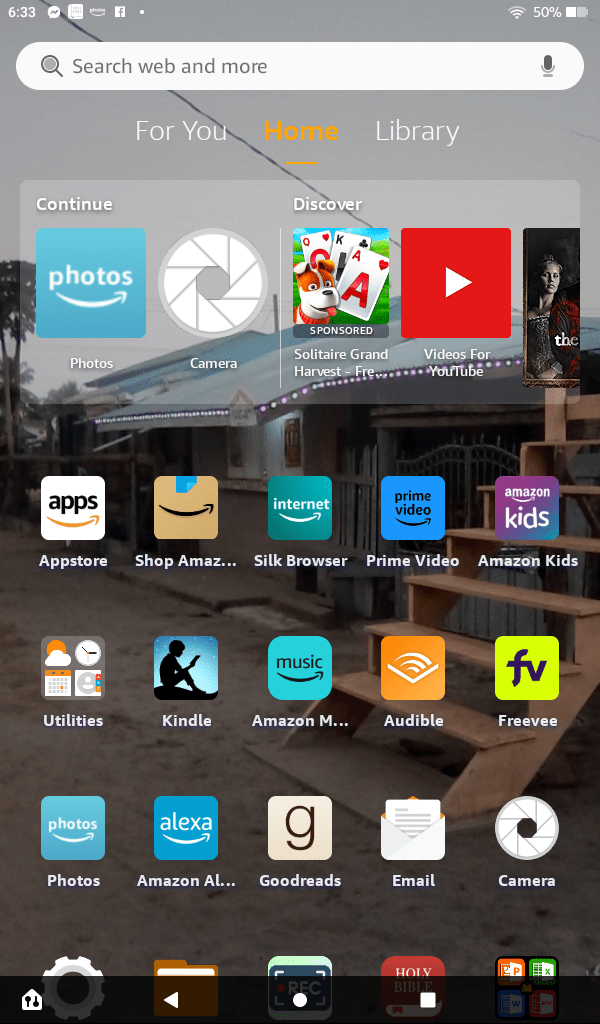The width and height of the screenshot is (600, 1024).
Task: Launch the Kindle app
Action: point(186,668)
